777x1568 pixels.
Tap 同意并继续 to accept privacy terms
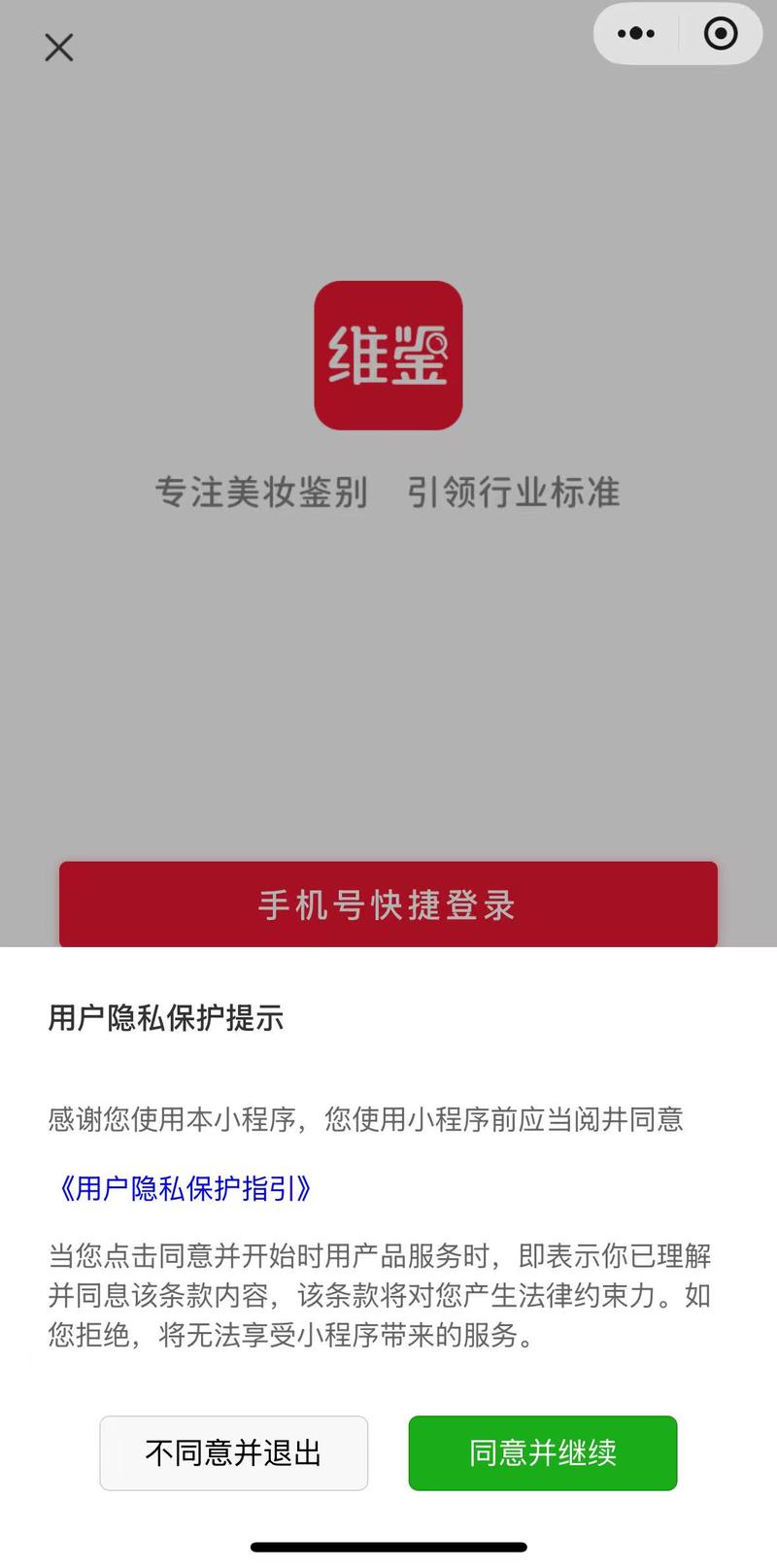click(x=542, y=1452)
